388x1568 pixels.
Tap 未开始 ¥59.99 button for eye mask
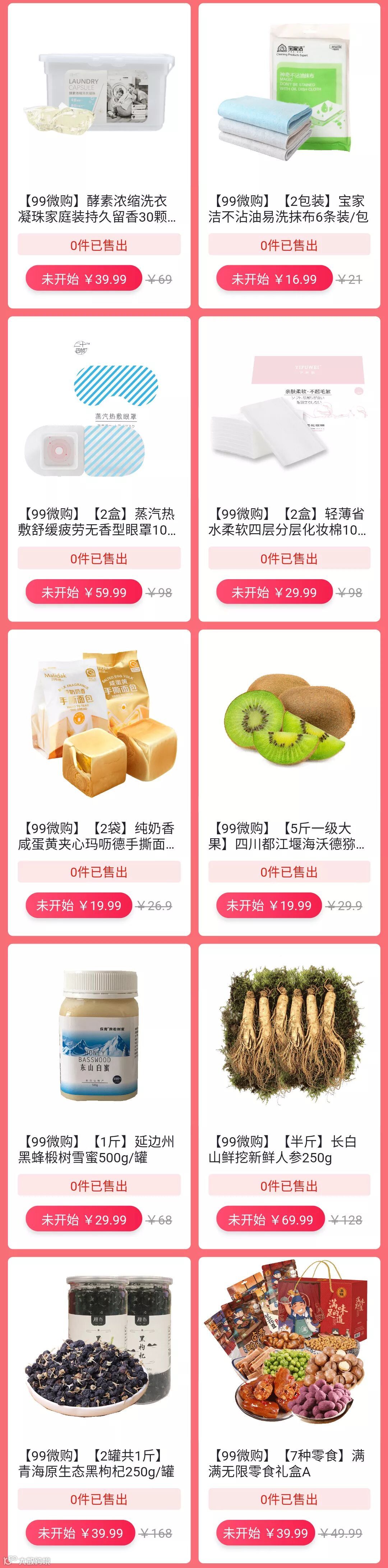[84, 592]
